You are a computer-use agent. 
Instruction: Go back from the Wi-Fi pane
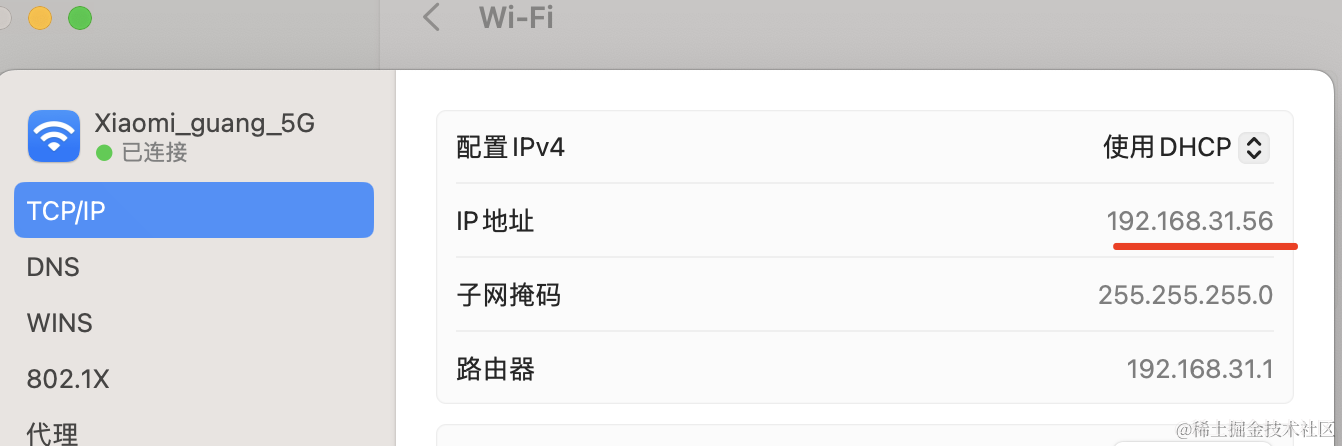pyautogui.click(x=432, y=17)
